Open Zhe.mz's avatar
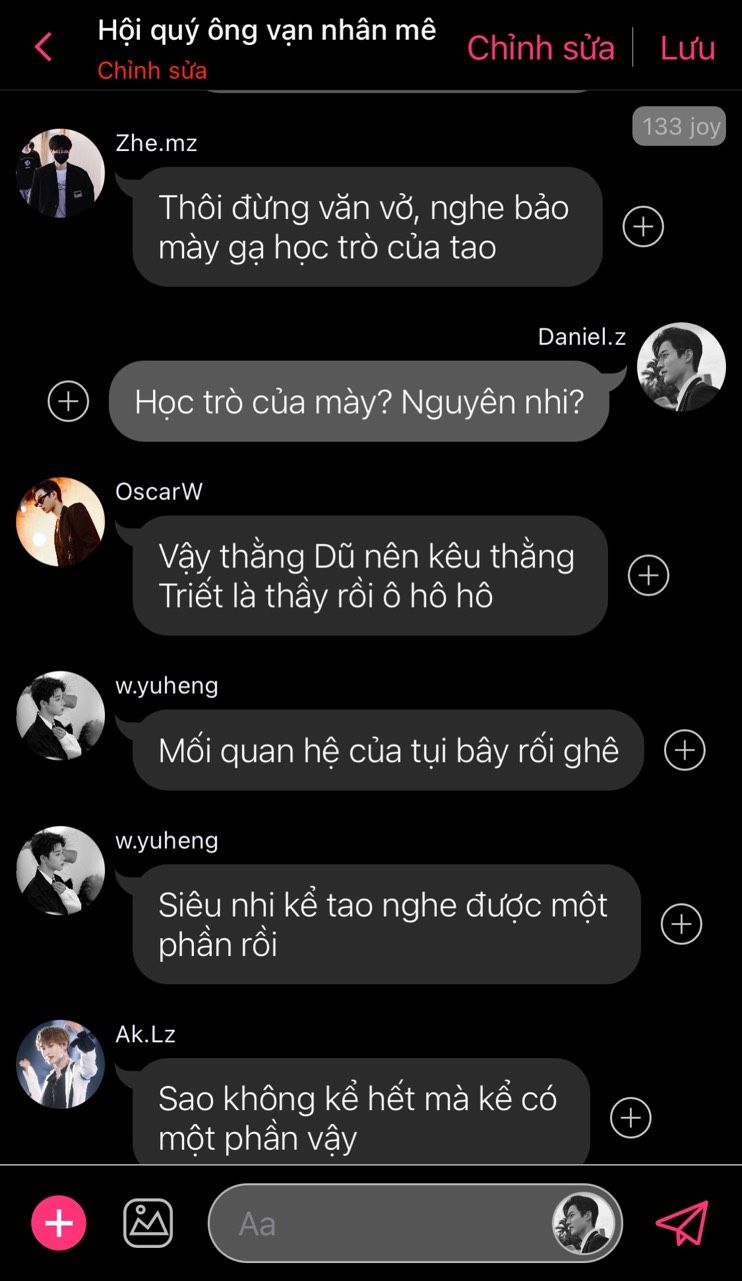This screenshot has width=742, height=1281. (60, 173)
